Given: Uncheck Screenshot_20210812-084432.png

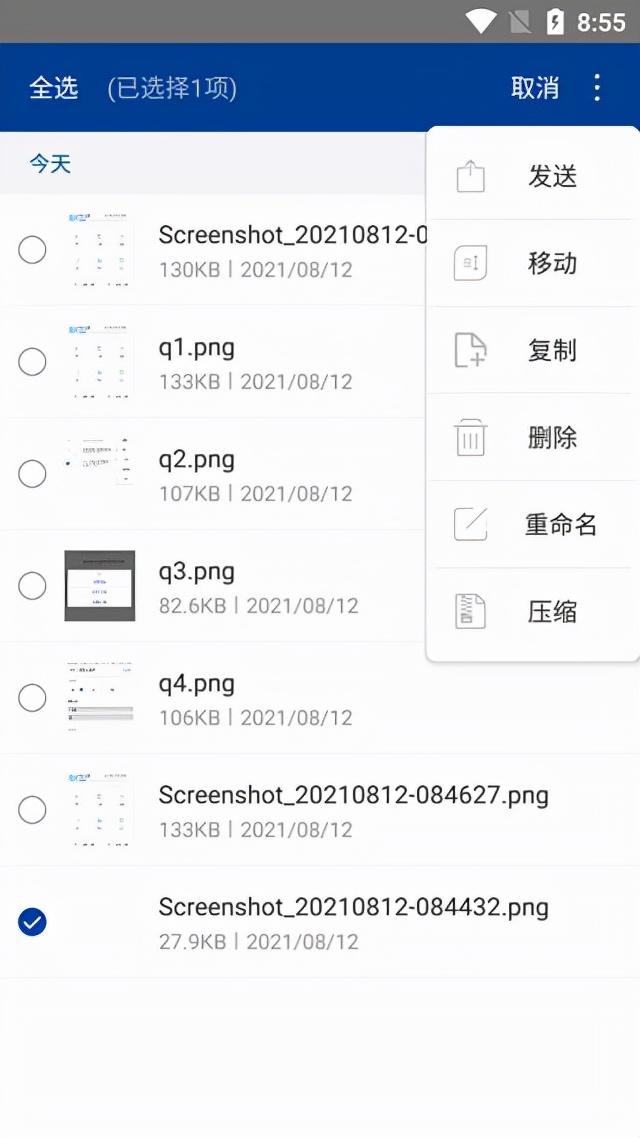Looking at the screenshot, I should [x=32, y=922].
